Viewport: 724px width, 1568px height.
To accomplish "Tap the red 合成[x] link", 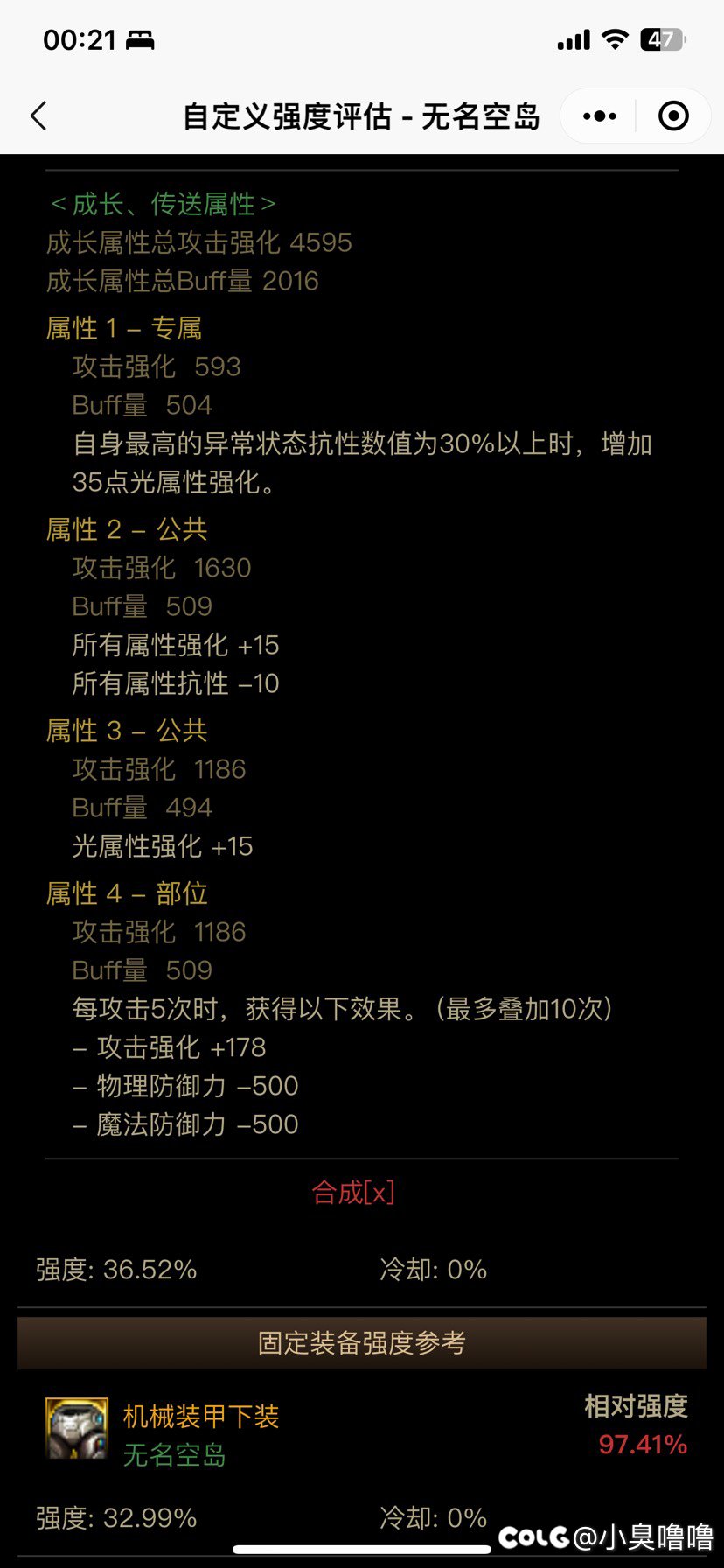I will 353,1192.
